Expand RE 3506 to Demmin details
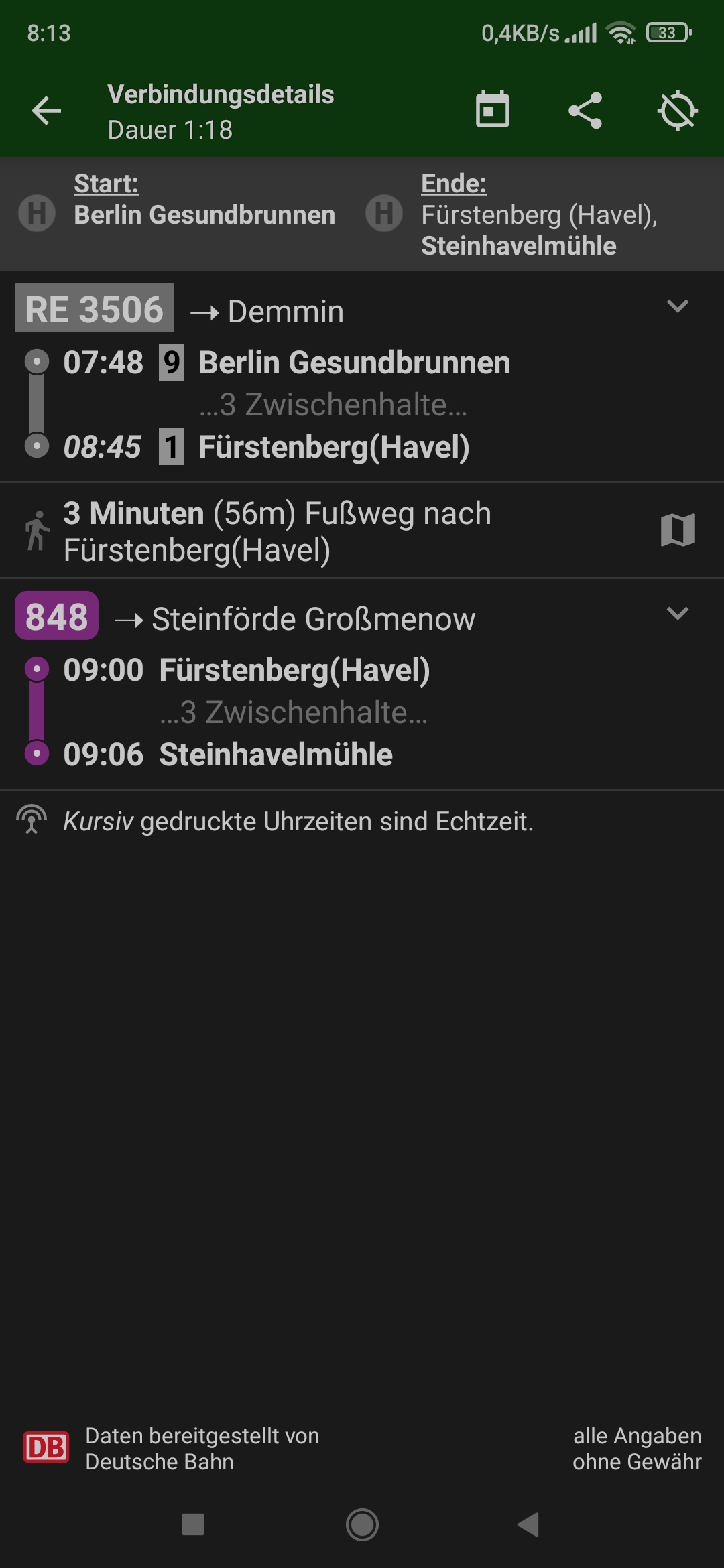This screenshot has height=1568, width=724. coord(677,307)
